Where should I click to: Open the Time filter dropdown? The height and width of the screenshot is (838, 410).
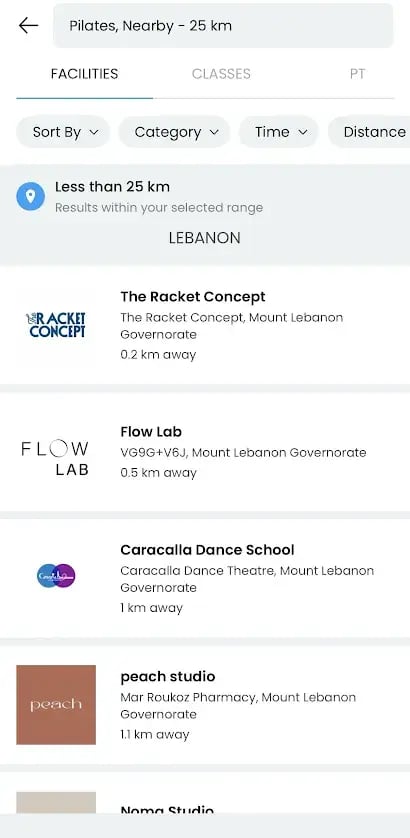(x=279, y=132)
